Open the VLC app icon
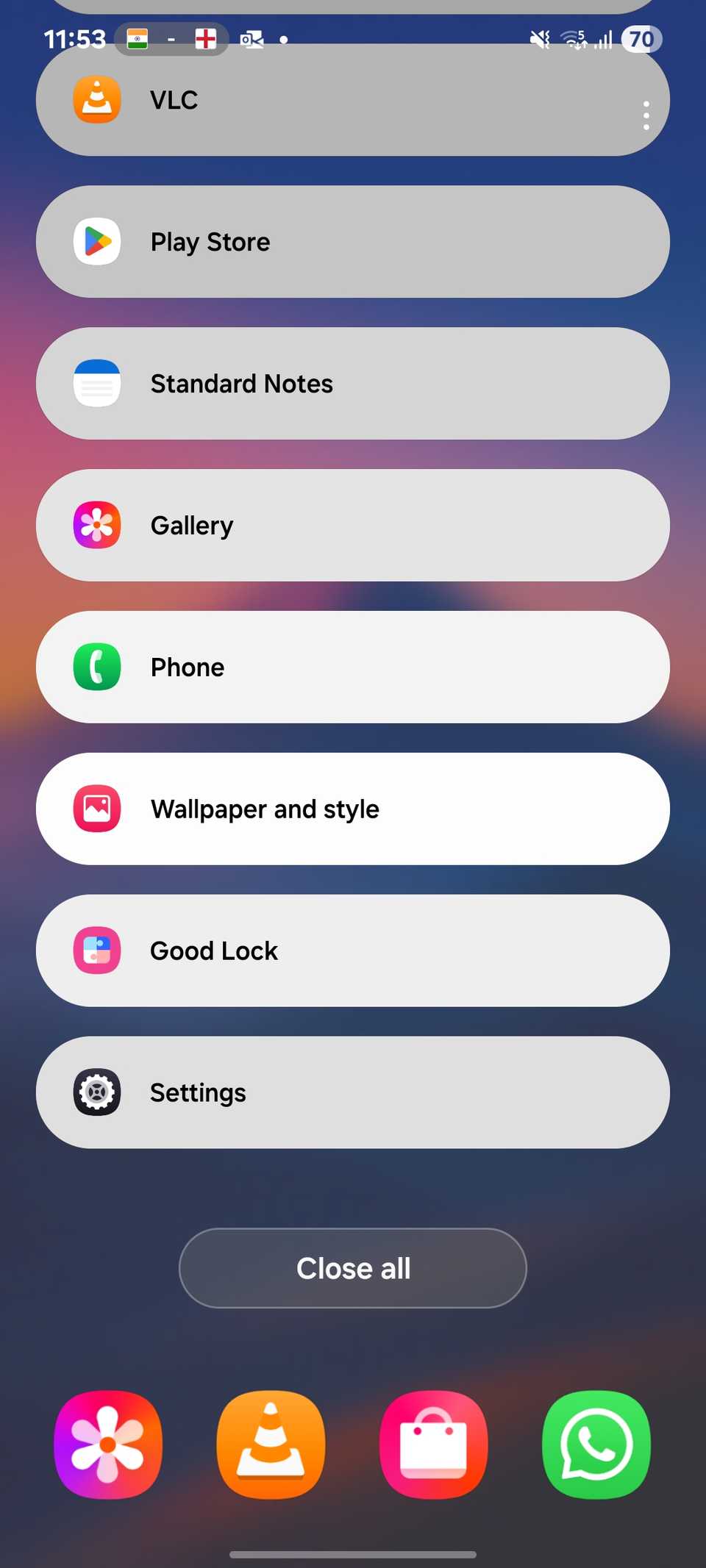This screenshot has width=706, height=1568. (96, 100)
